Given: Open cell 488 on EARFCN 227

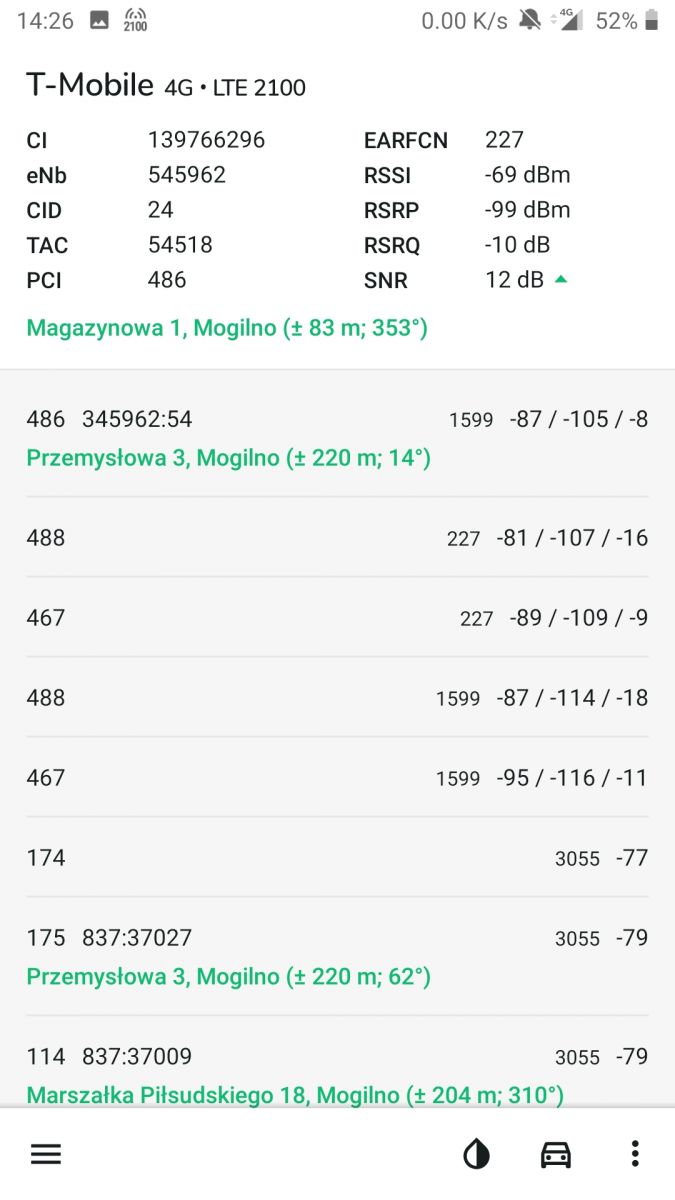Looking at the screenshot, I should (337, 538).
